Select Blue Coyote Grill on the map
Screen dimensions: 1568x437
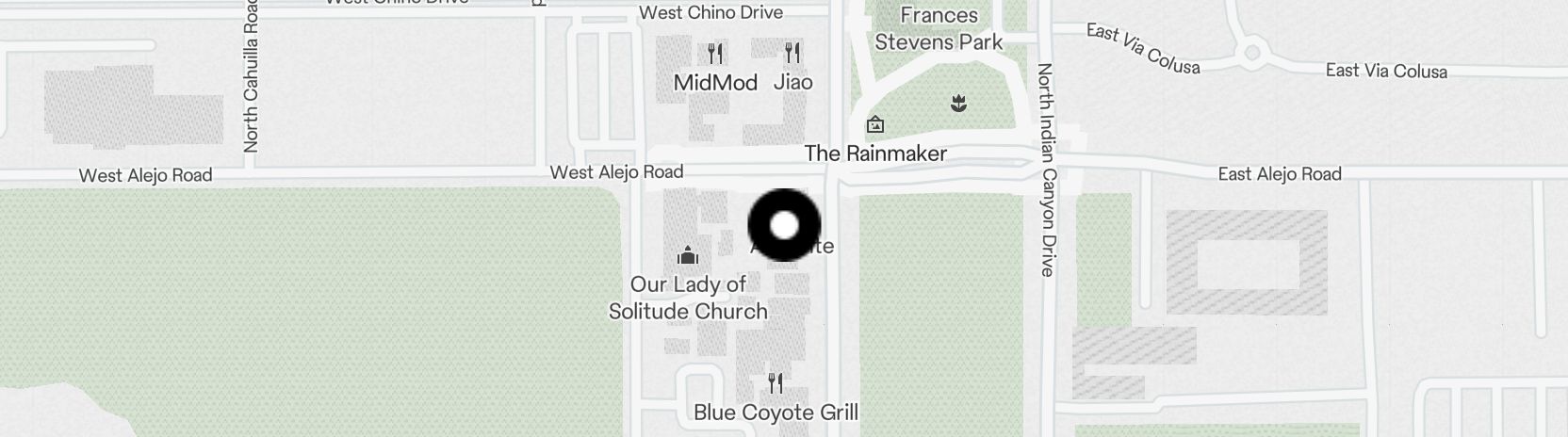tap(776, 383)
